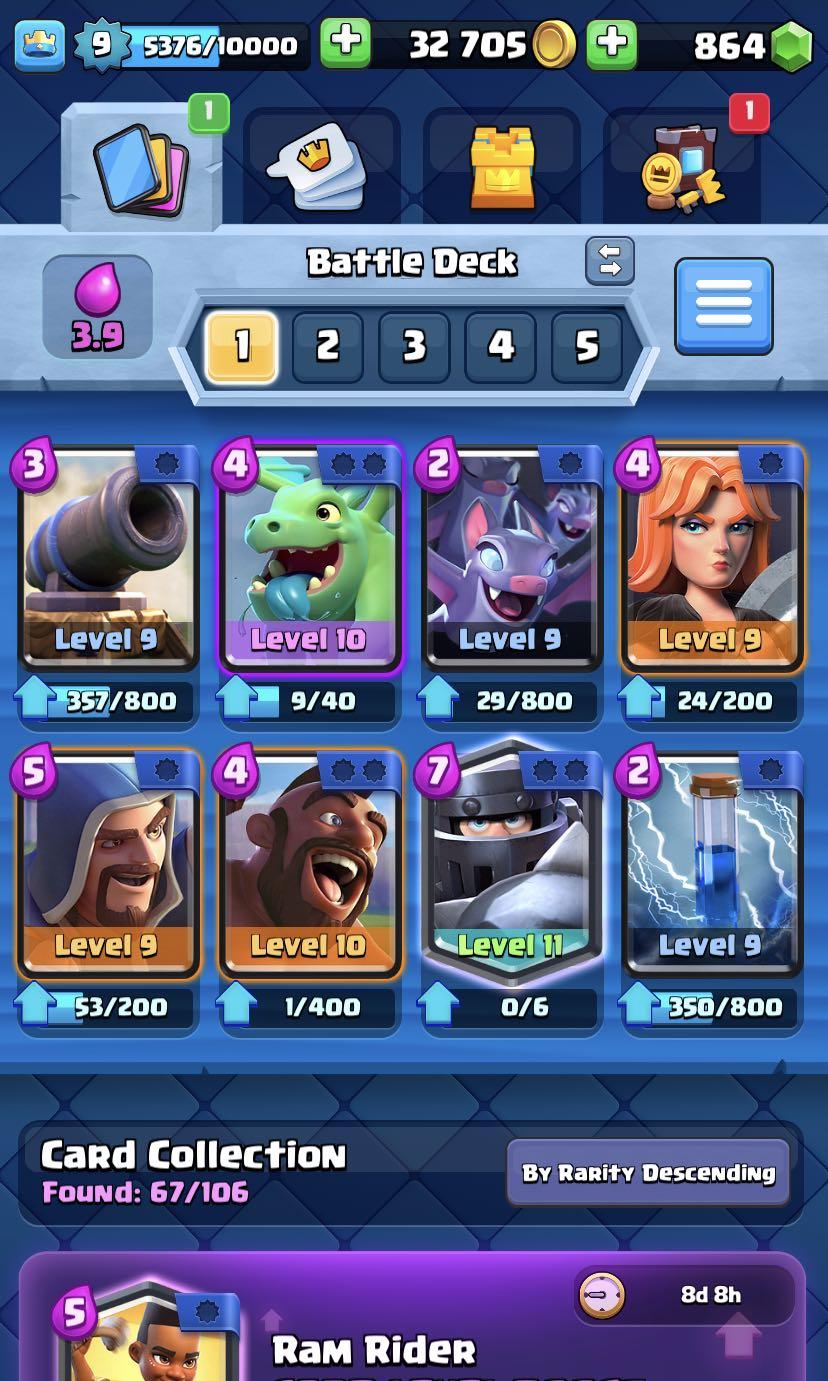Tap the swap arrows beside Battle Deck

[x=610, y=261]
